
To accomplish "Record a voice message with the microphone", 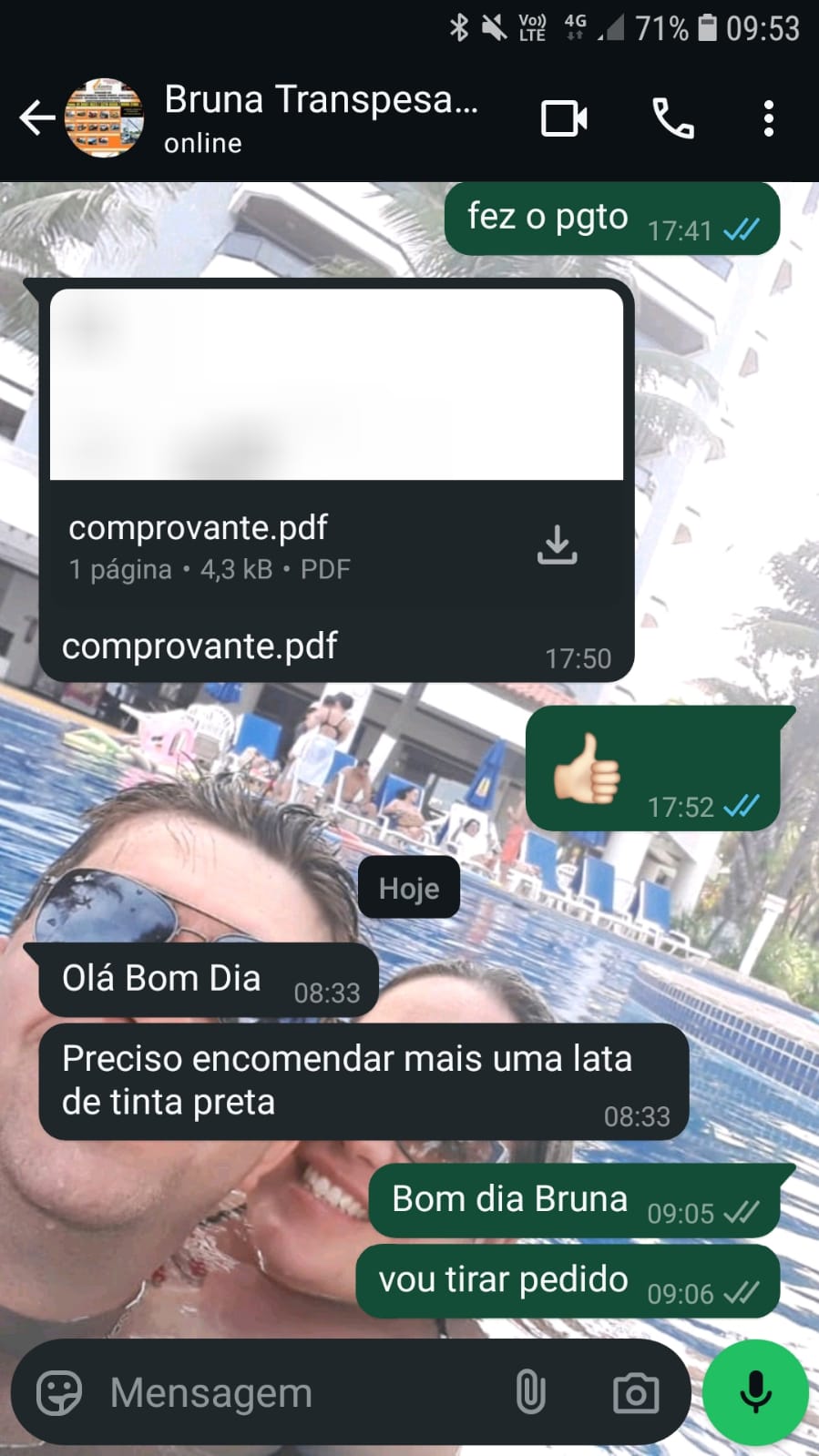I will pos(755,1392).
